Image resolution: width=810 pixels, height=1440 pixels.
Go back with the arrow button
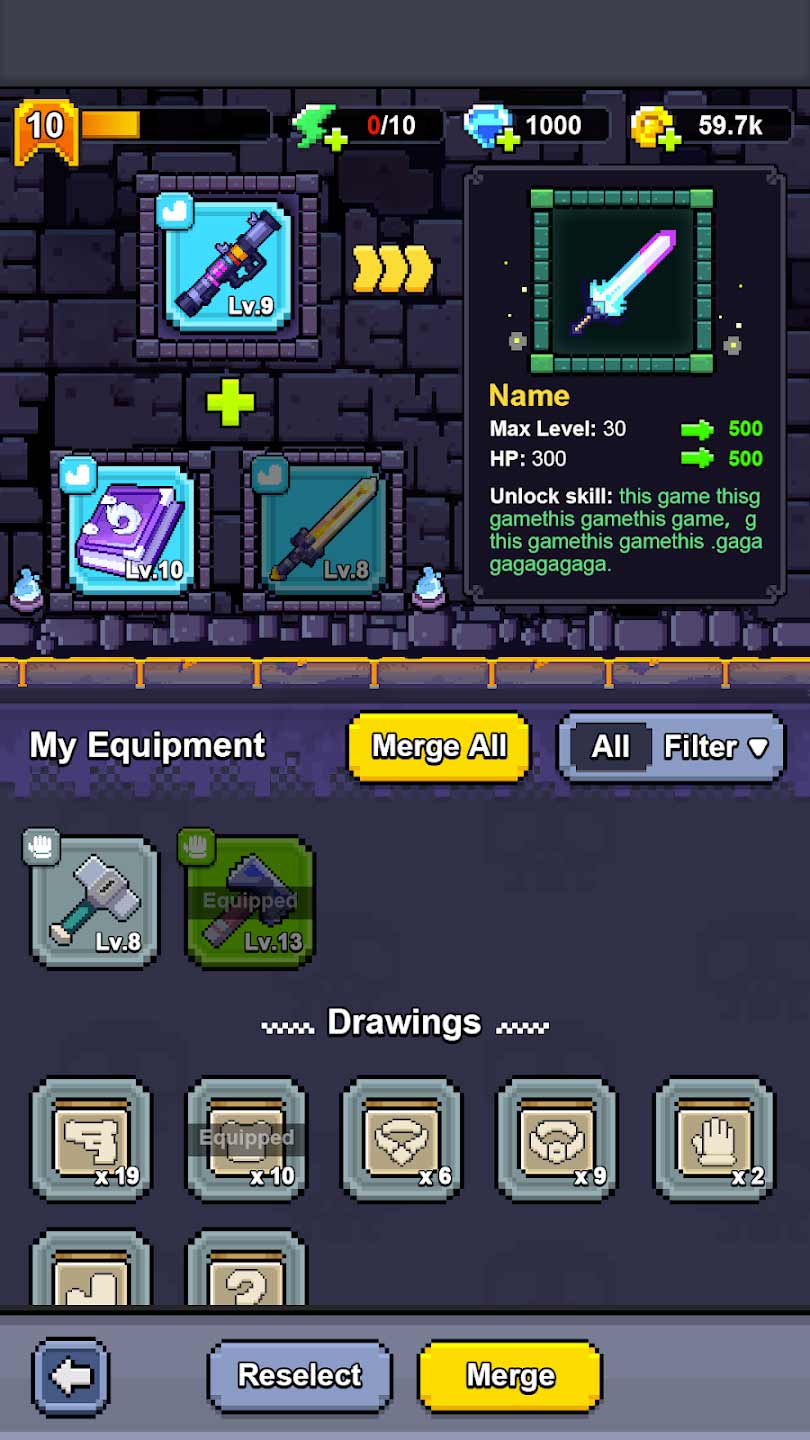(x=70, y=1377)
